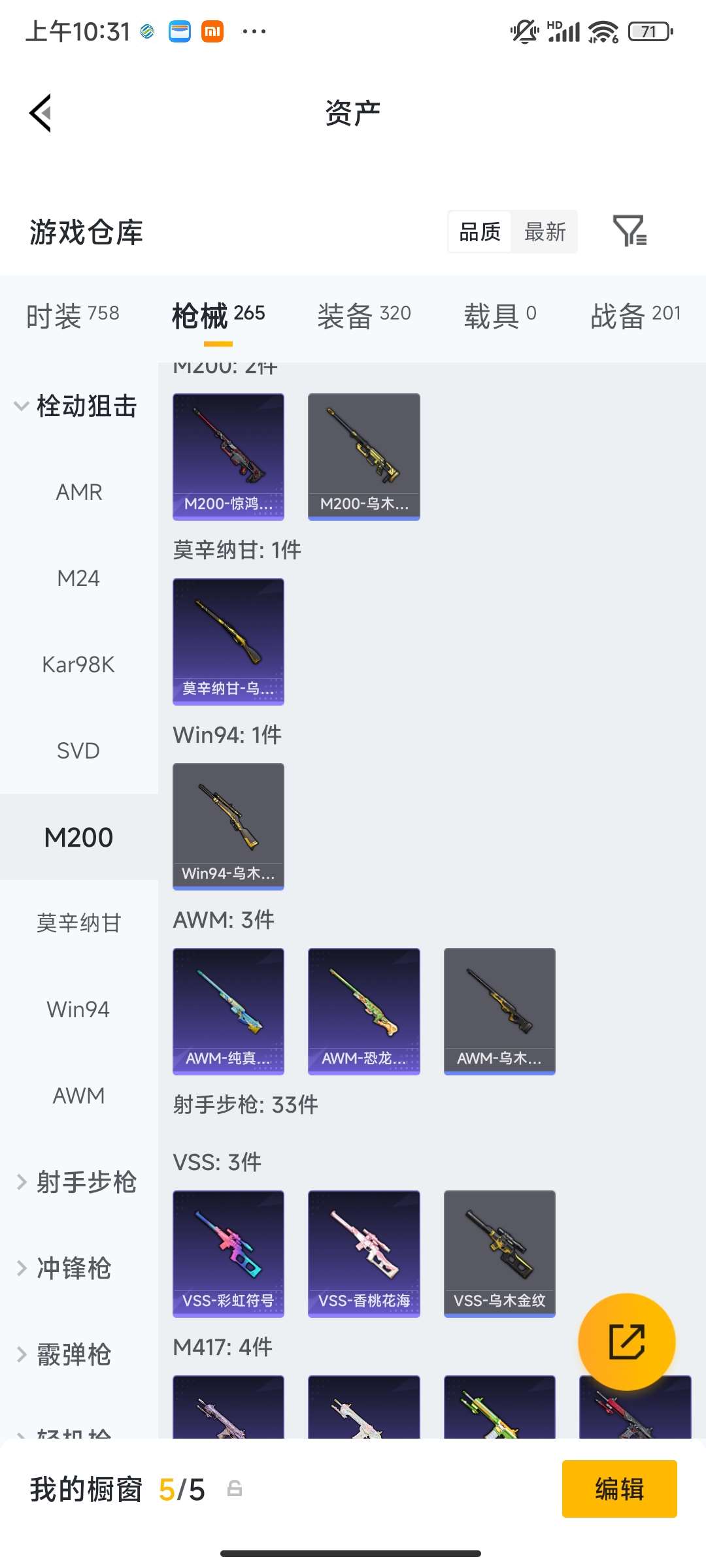
Task: Tap the back arrow to leave 资产 page
Action: (x=39, y=112)
